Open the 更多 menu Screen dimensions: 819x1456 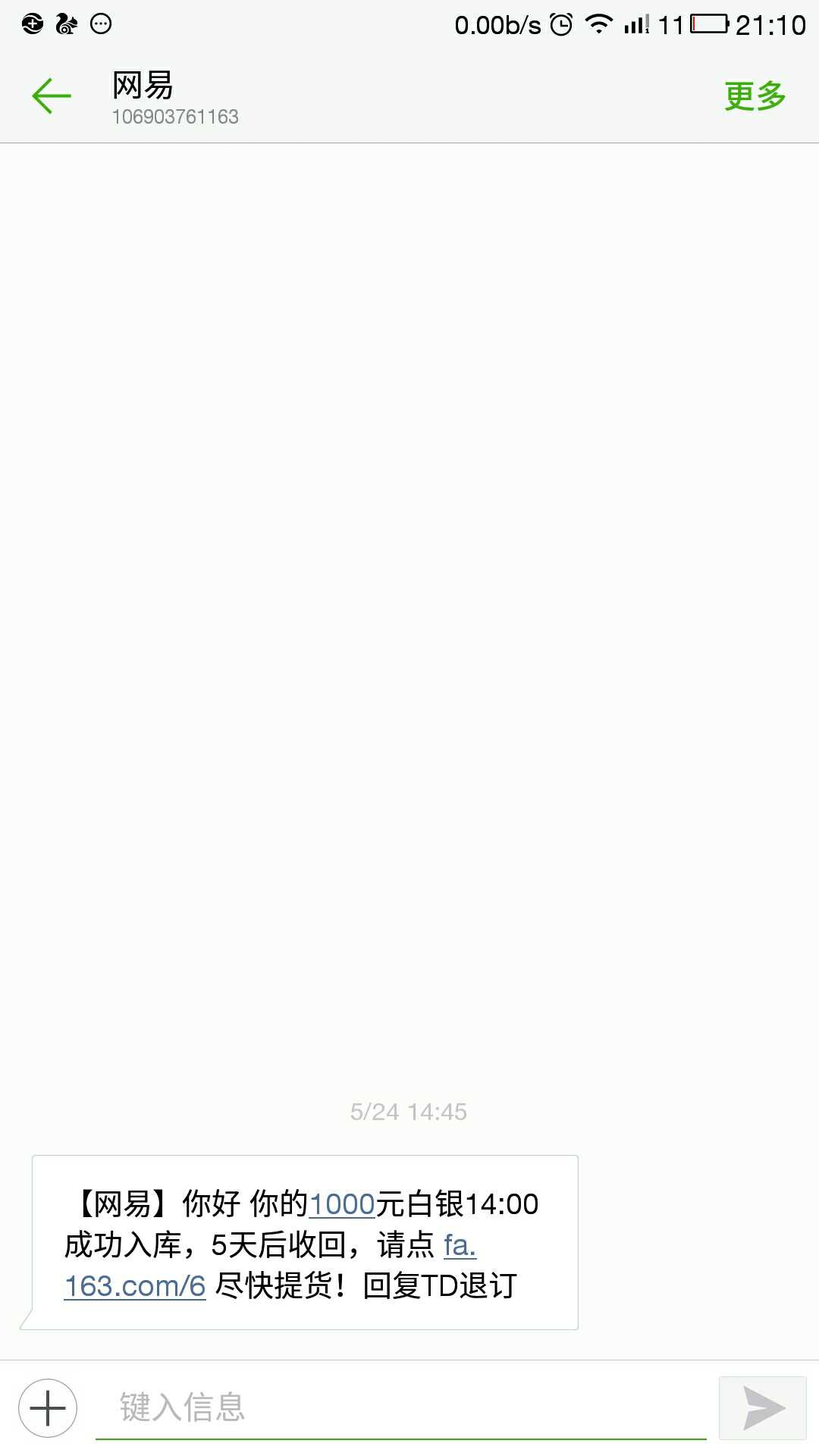tap(755, 96)
